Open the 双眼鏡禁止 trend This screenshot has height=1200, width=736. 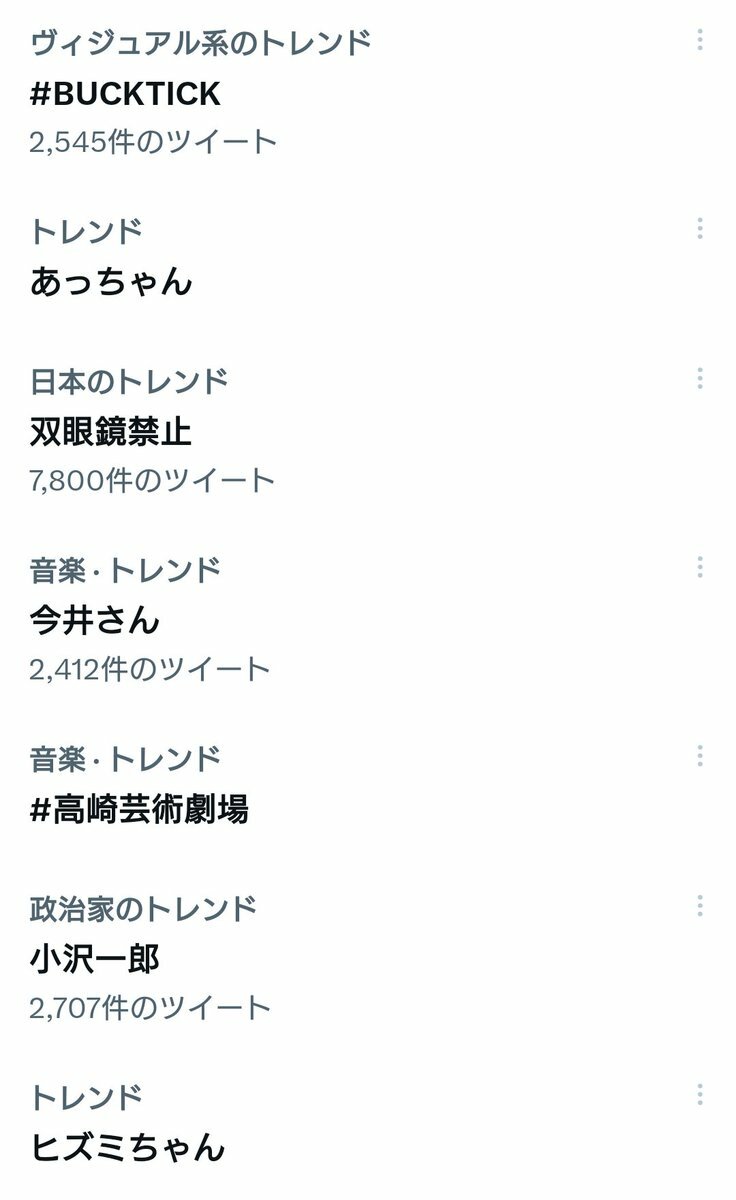pyautogui.click(x=111, y=432)
